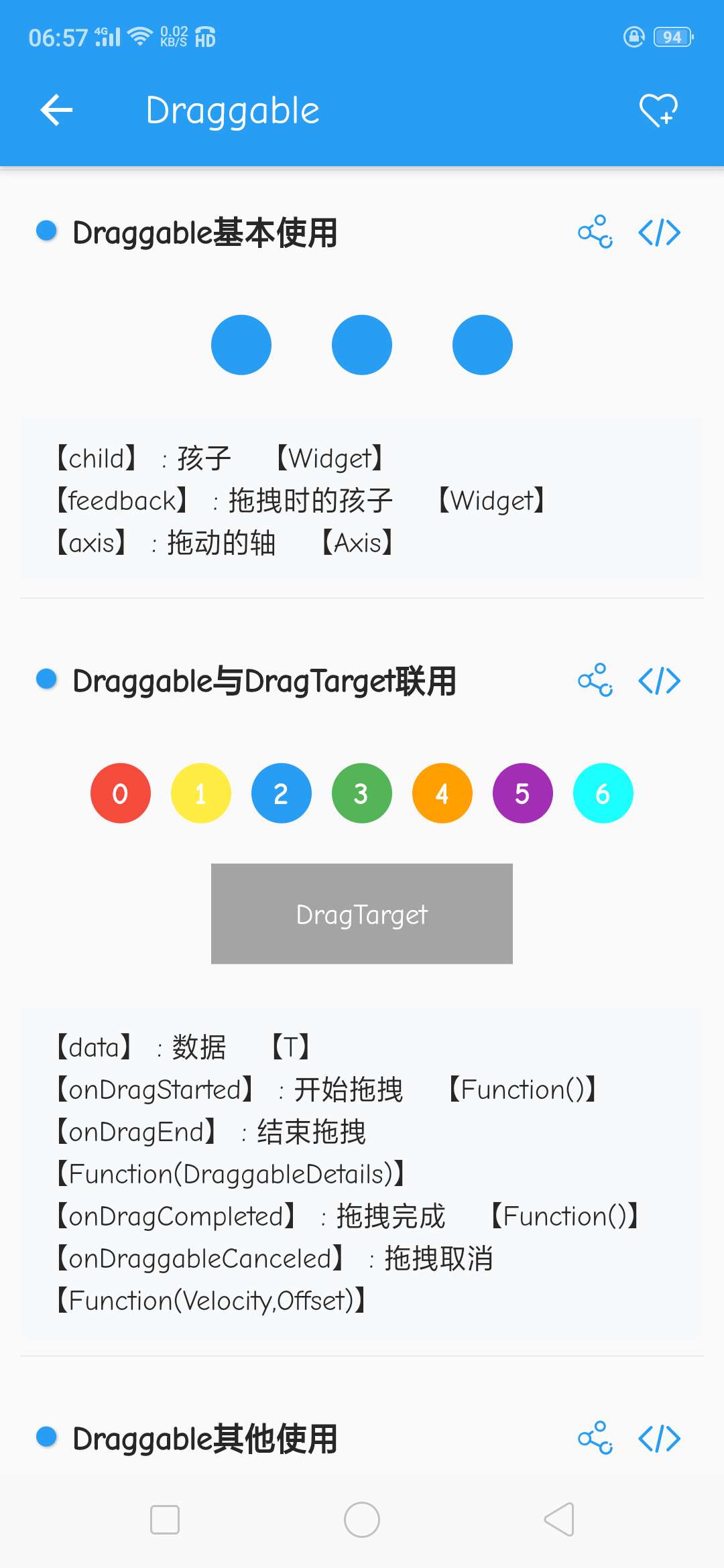View code for Draggable与DragTarget联用
724x1568 pixels.
tap(659, 681)
